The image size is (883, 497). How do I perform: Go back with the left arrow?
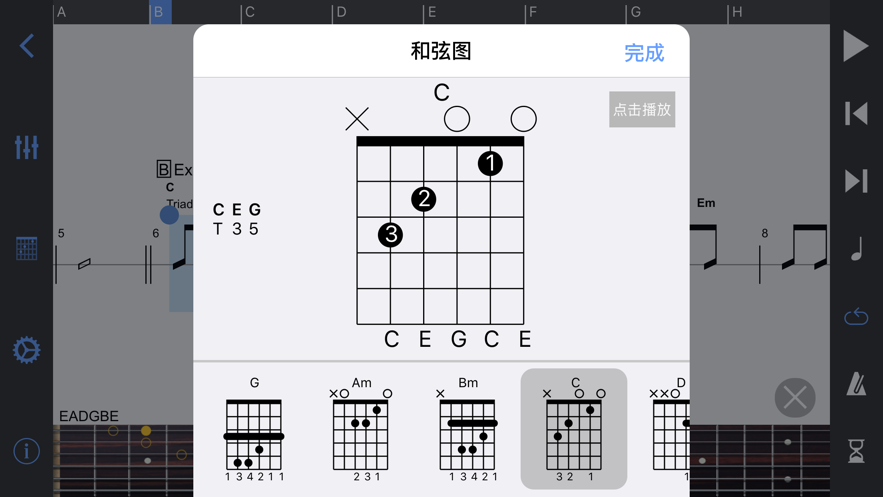[27, 46]
